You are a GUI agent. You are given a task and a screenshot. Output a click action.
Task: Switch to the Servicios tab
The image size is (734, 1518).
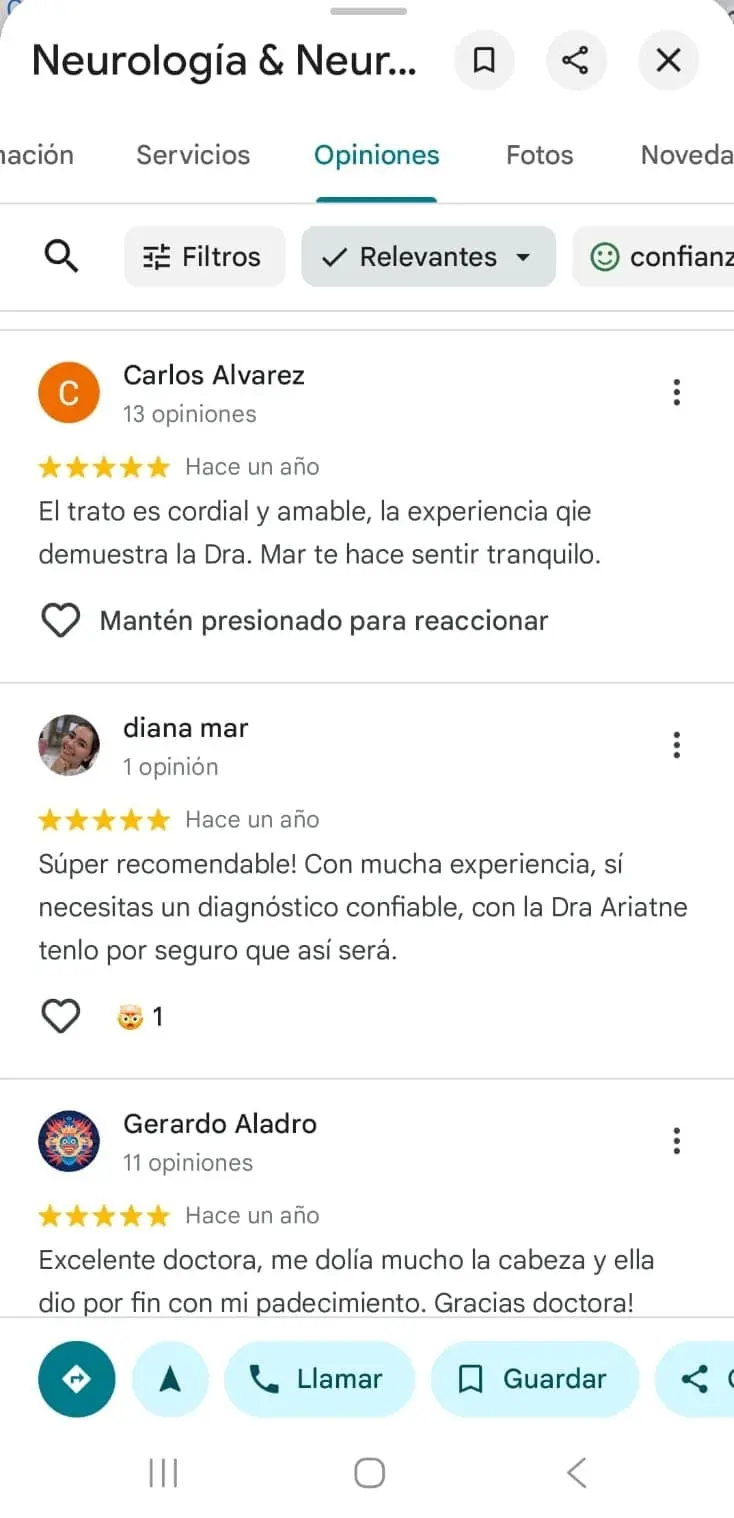pos(192,154)
